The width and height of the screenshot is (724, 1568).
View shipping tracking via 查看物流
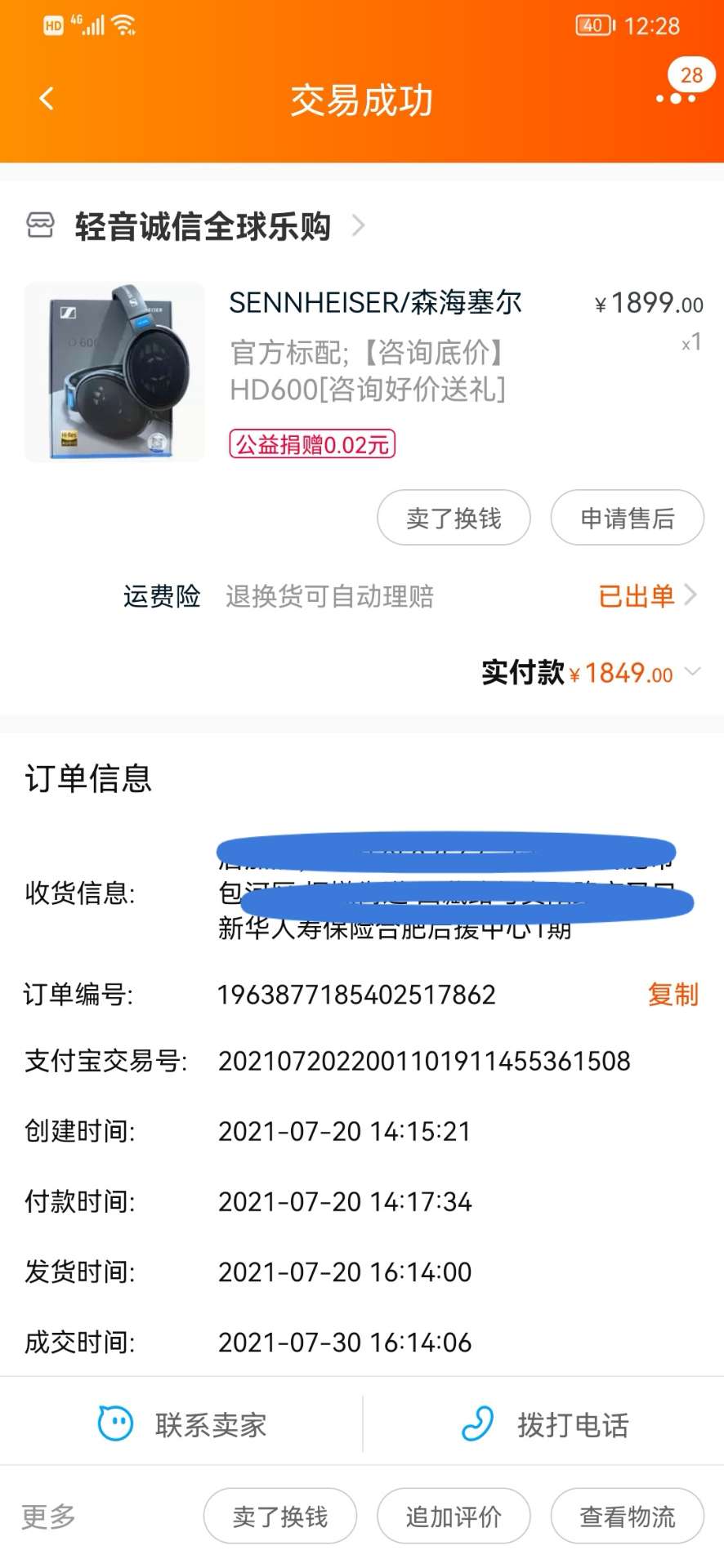[x=627, y=1517]
